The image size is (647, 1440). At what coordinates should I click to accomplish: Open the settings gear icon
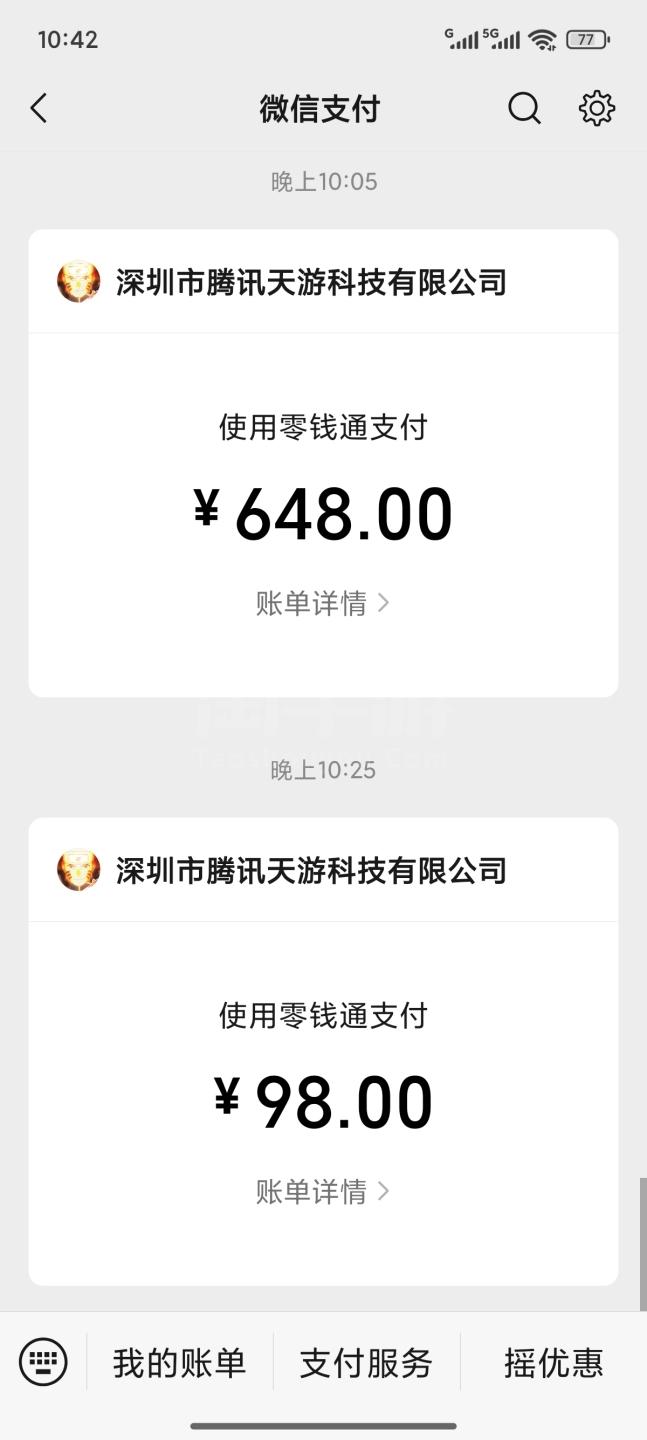(597, 108)
